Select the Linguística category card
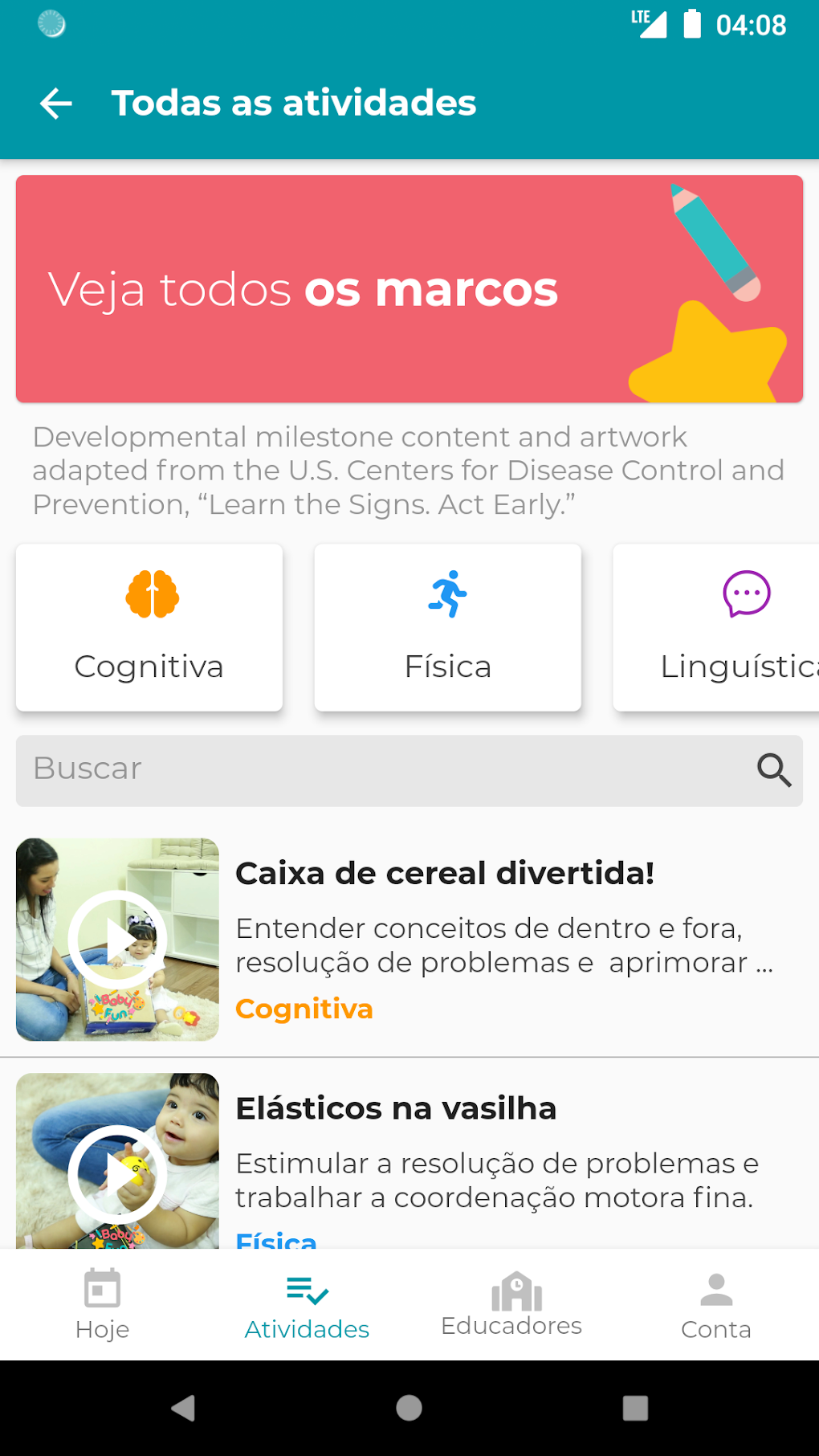819x1456 pixels. pyautogui.click(x=723, y=627)
